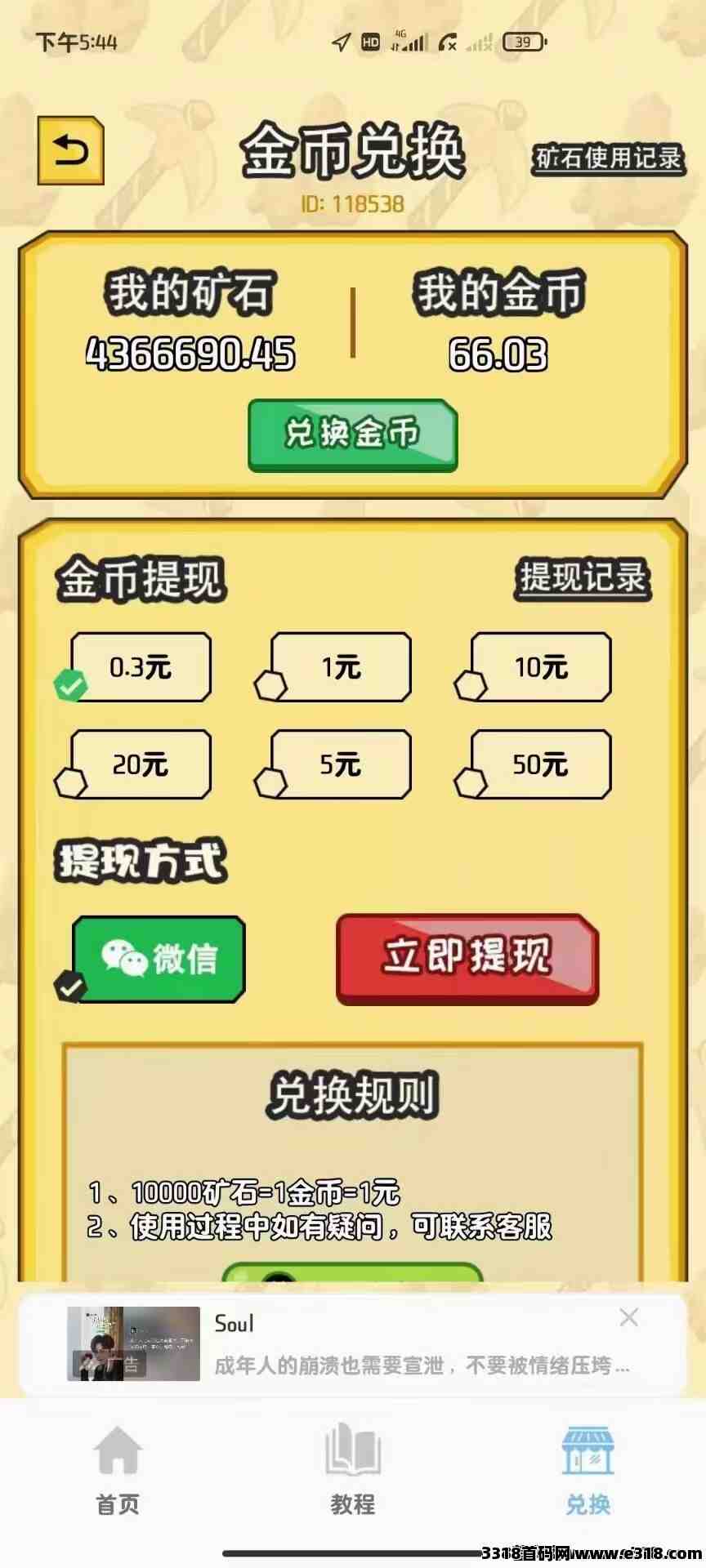Image resolution: width=706 pixels, height=1568 pixels.
Task: Select the 0.3元 withdrawal amount
Action: tap(141, 667)
